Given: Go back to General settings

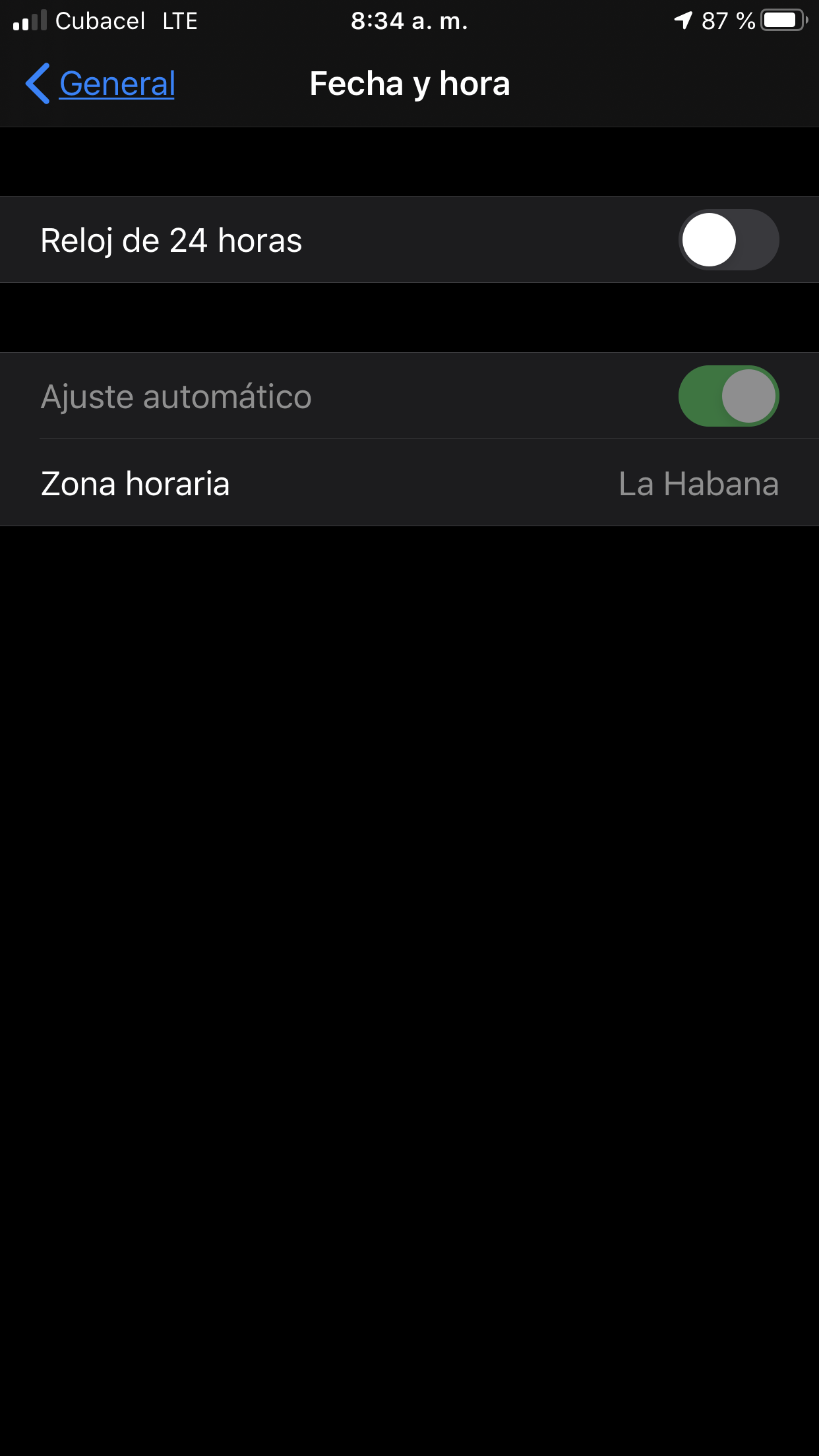Looking at the screenshot, I should click(100, 84).
